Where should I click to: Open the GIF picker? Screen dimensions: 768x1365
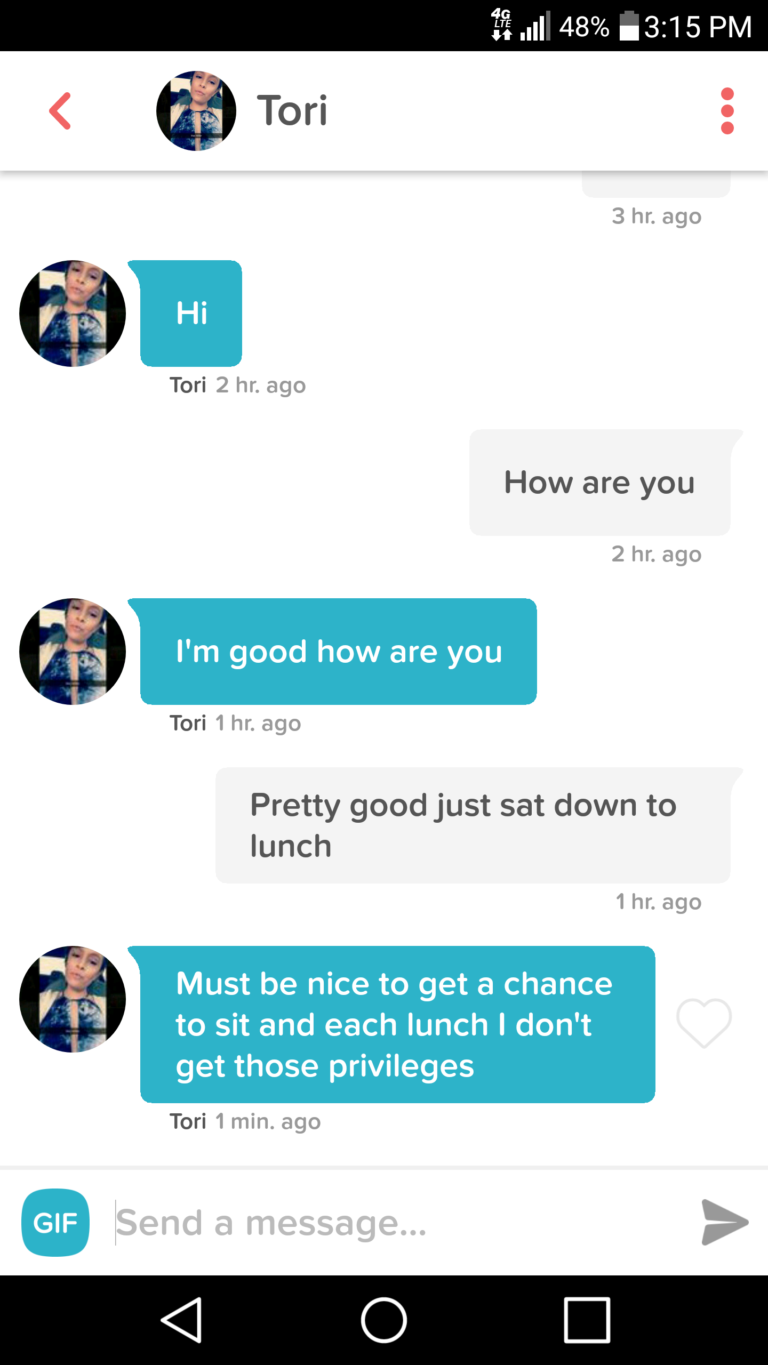(55, 1222)
